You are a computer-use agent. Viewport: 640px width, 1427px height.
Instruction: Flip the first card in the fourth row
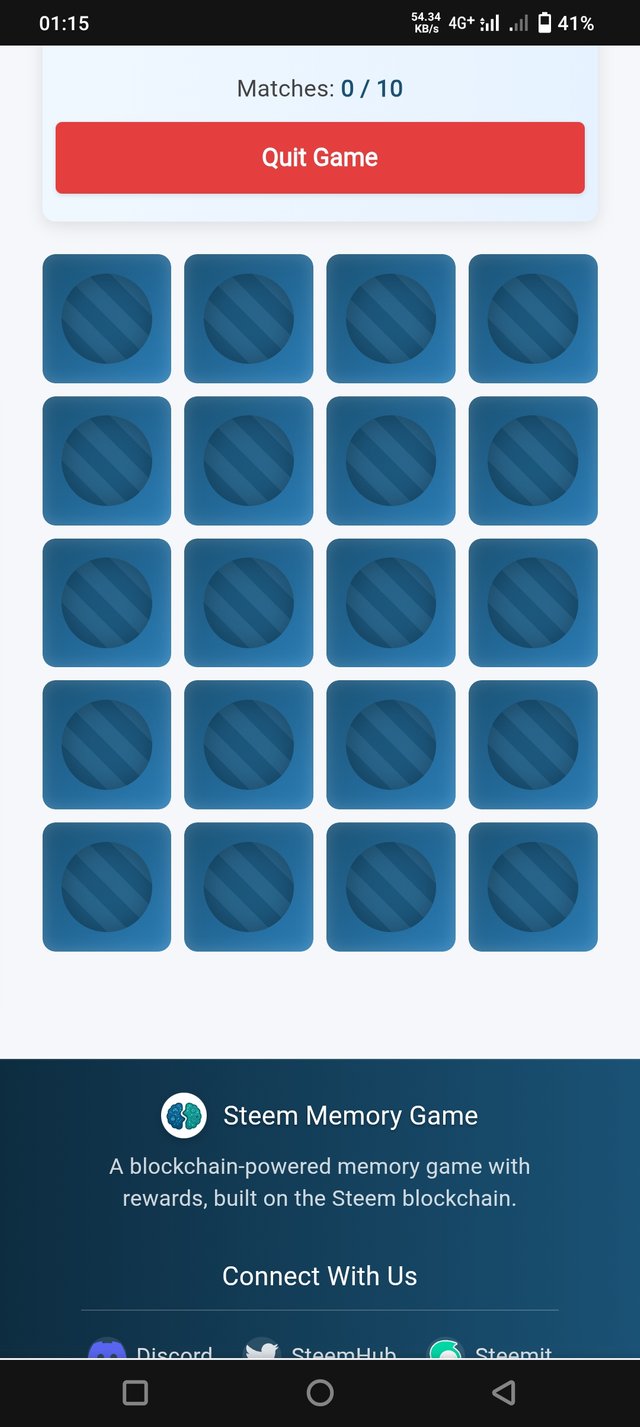[x=107, y=745]
